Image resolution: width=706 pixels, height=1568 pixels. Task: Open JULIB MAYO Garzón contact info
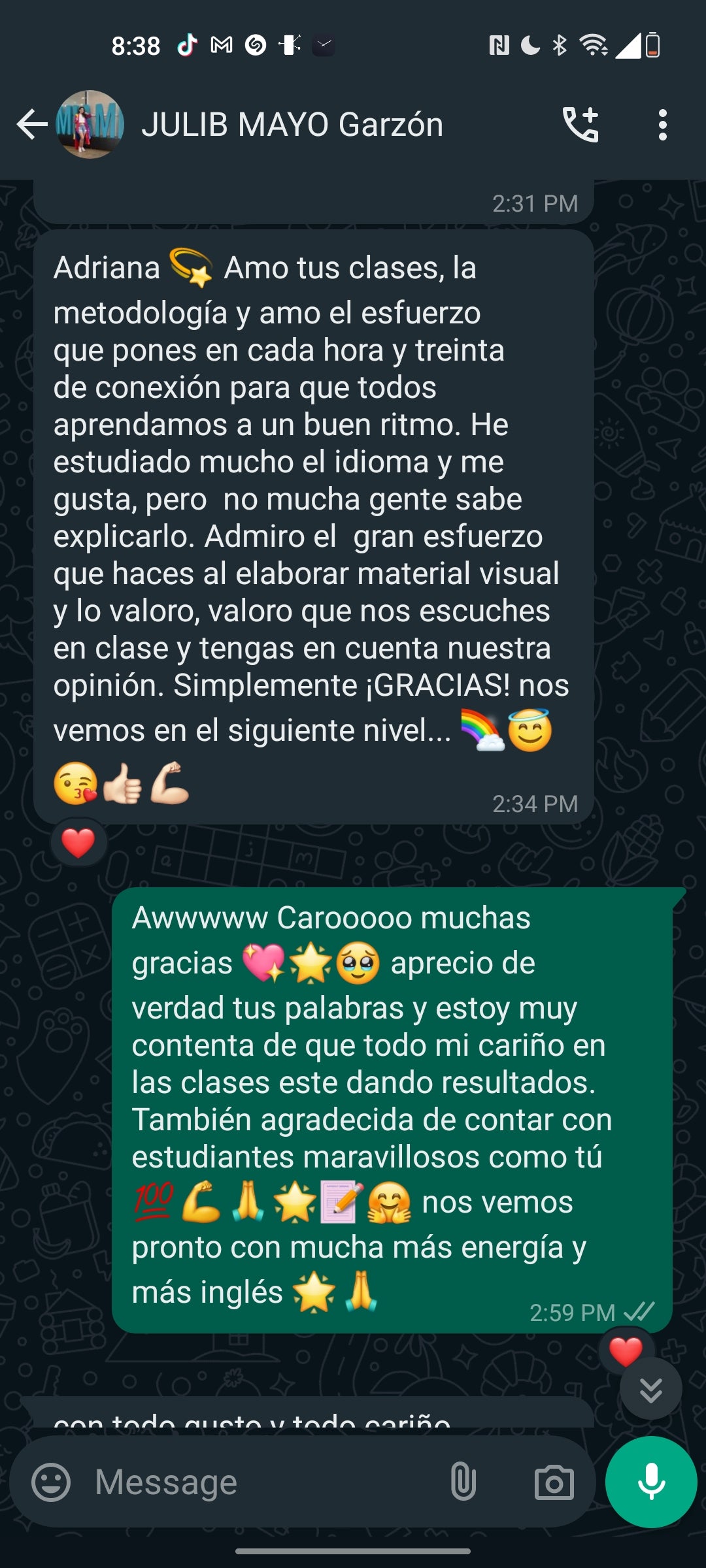tap(292, 125)
